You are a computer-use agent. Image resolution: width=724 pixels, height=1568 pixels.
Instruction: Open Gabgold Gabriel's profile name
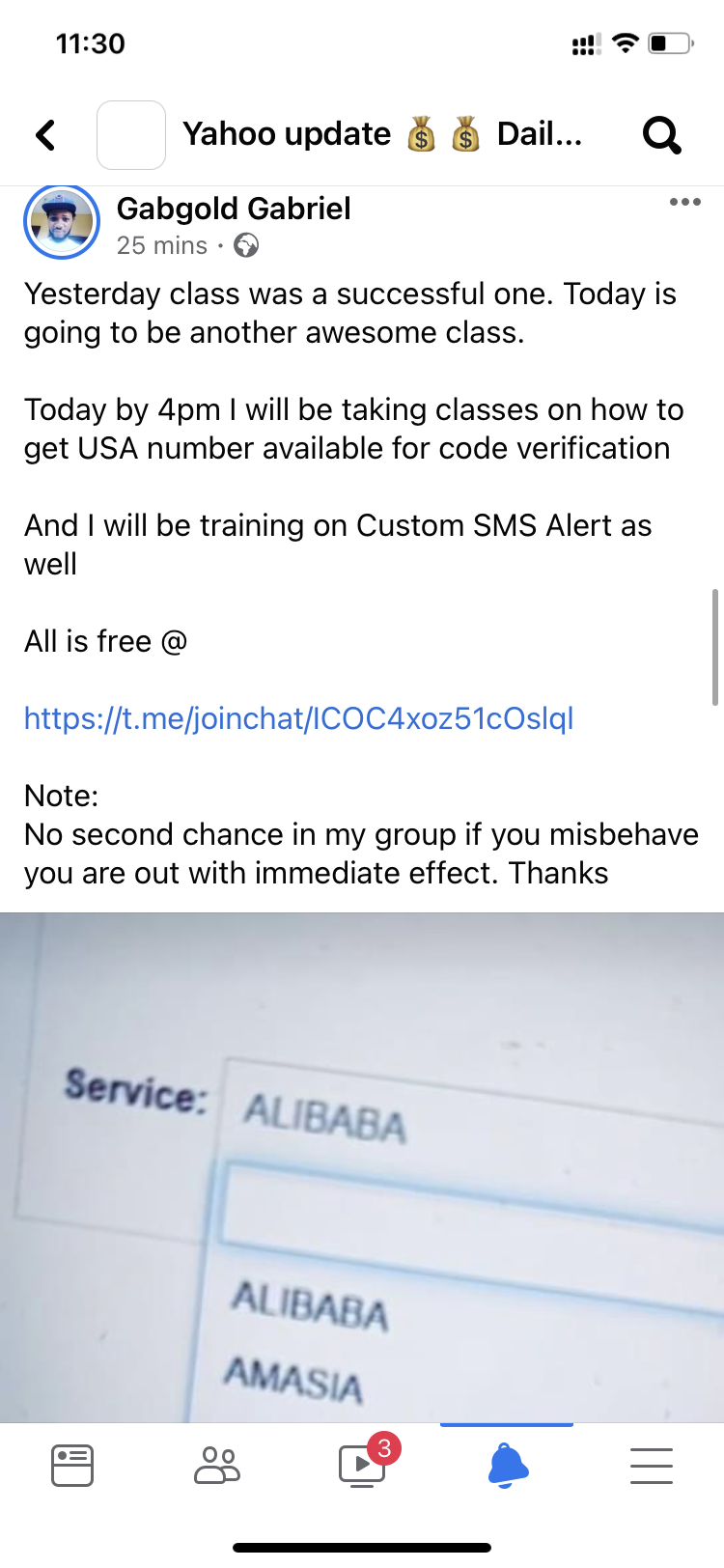tap(234, 209)
